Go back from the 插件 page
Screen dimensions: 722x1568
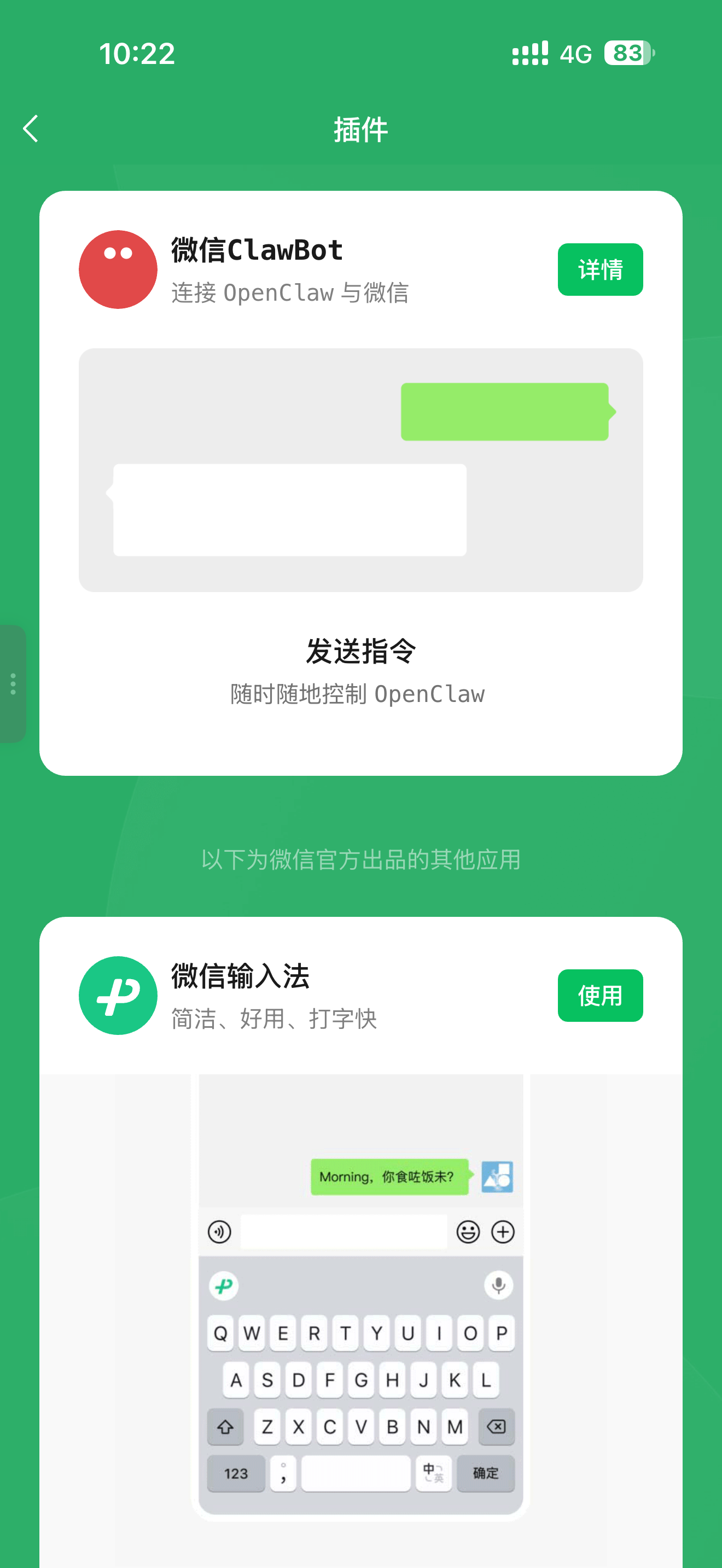point(31,128)
